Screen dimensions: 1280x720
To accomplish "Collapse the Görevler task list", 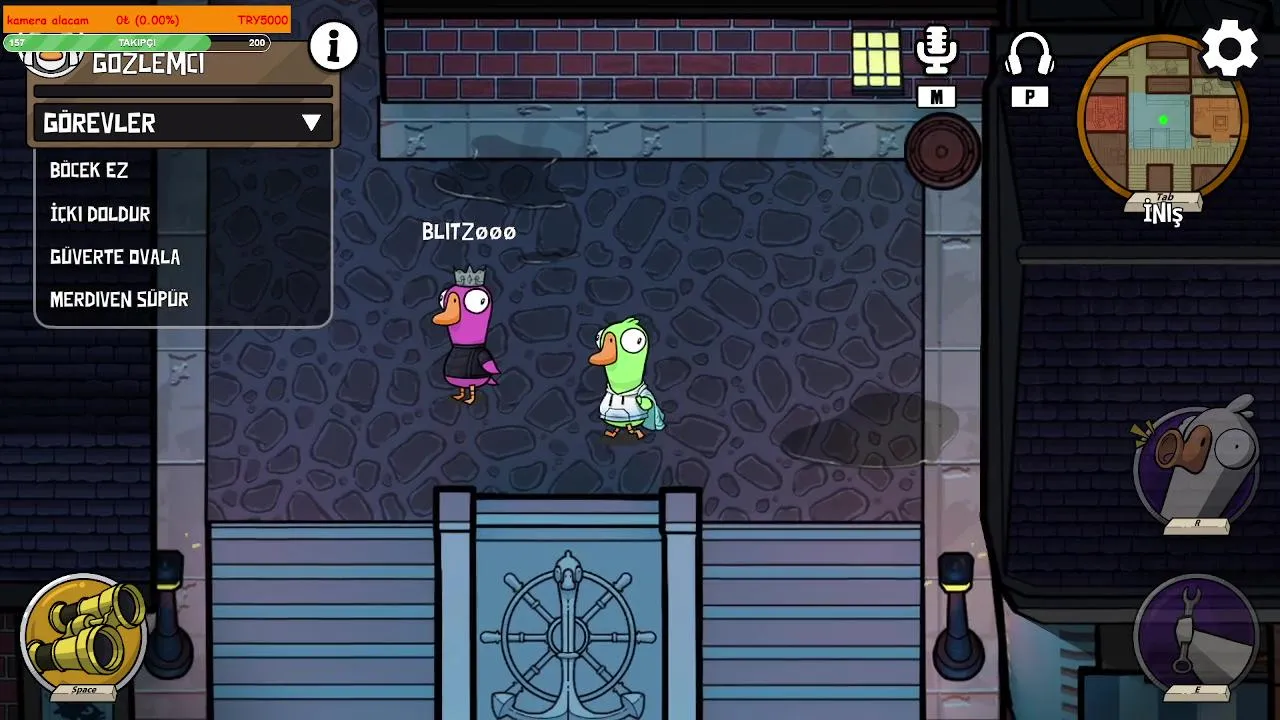I will point(311,123).
